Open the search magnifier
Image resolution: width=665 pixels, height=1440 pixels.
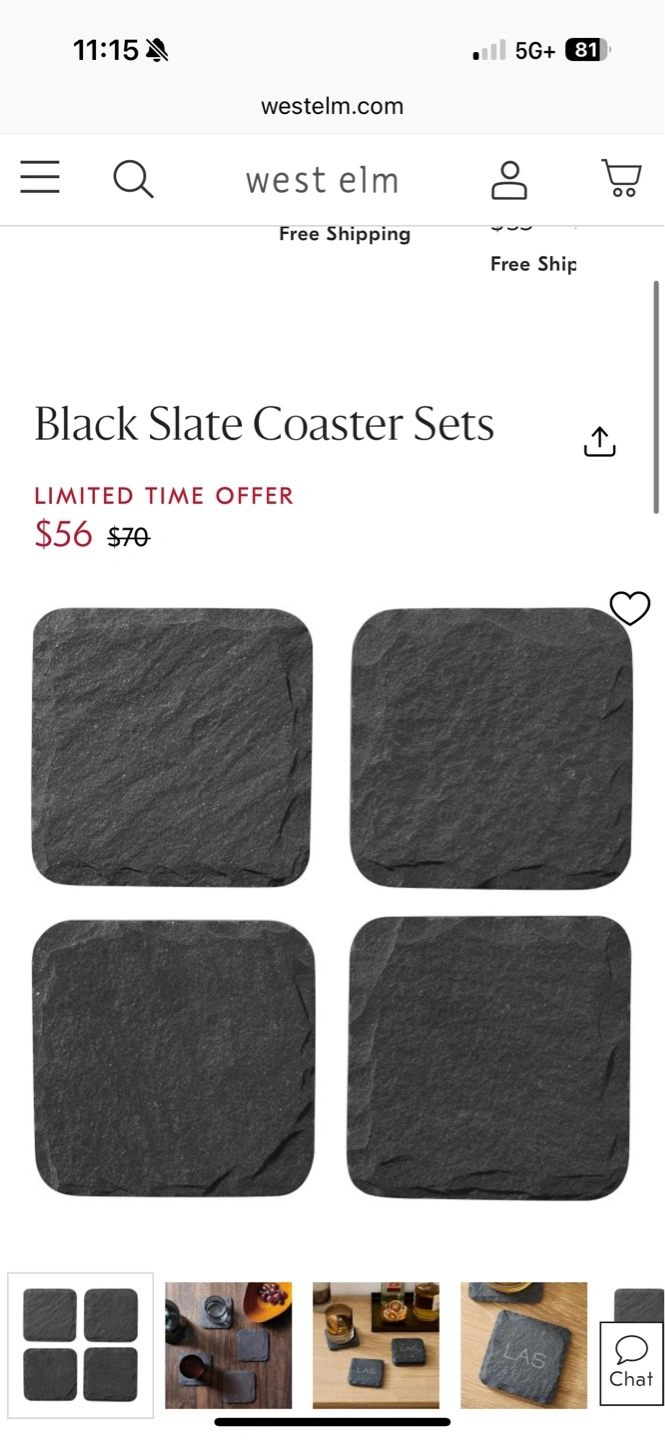133,179
